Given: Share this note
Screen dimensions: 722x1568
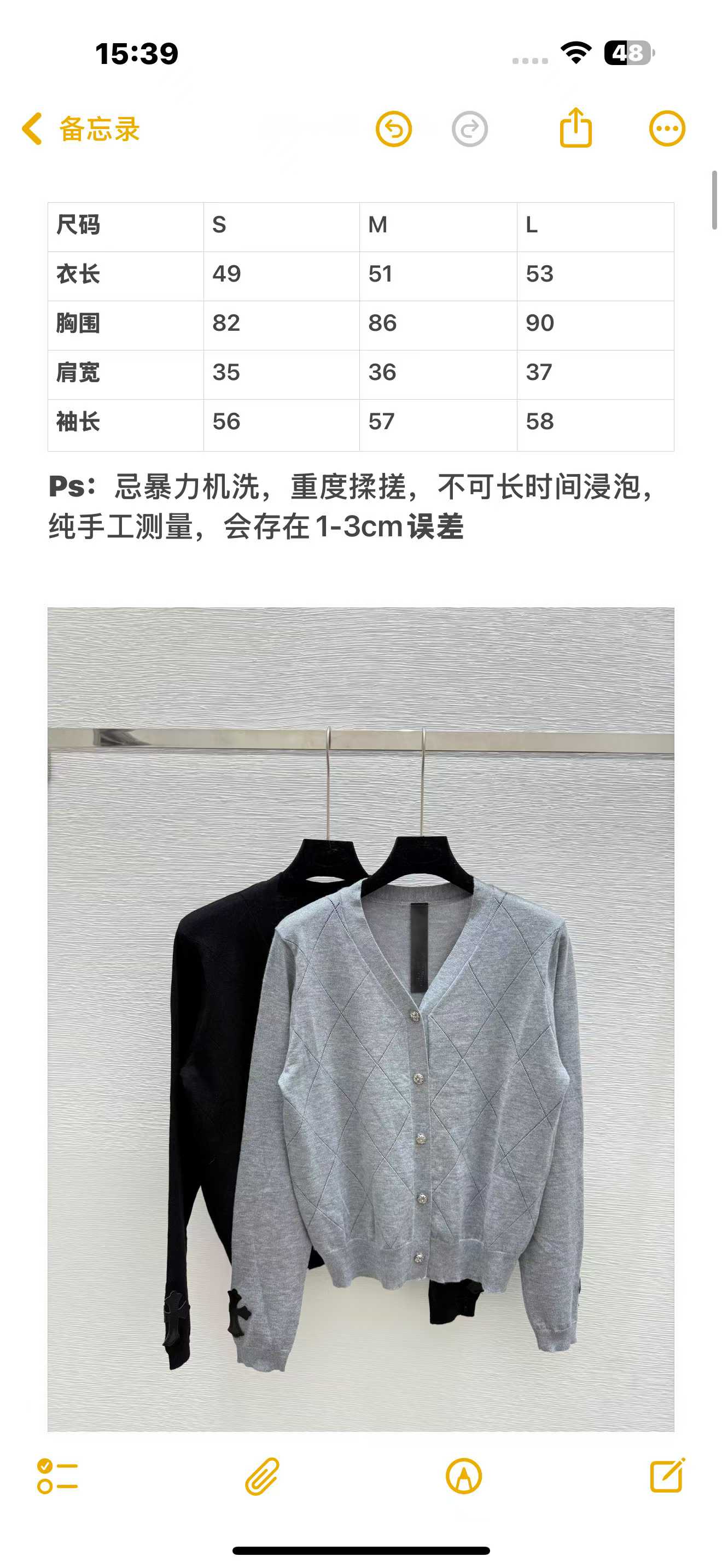Looking at the screenshot, I should coord(575,128).
